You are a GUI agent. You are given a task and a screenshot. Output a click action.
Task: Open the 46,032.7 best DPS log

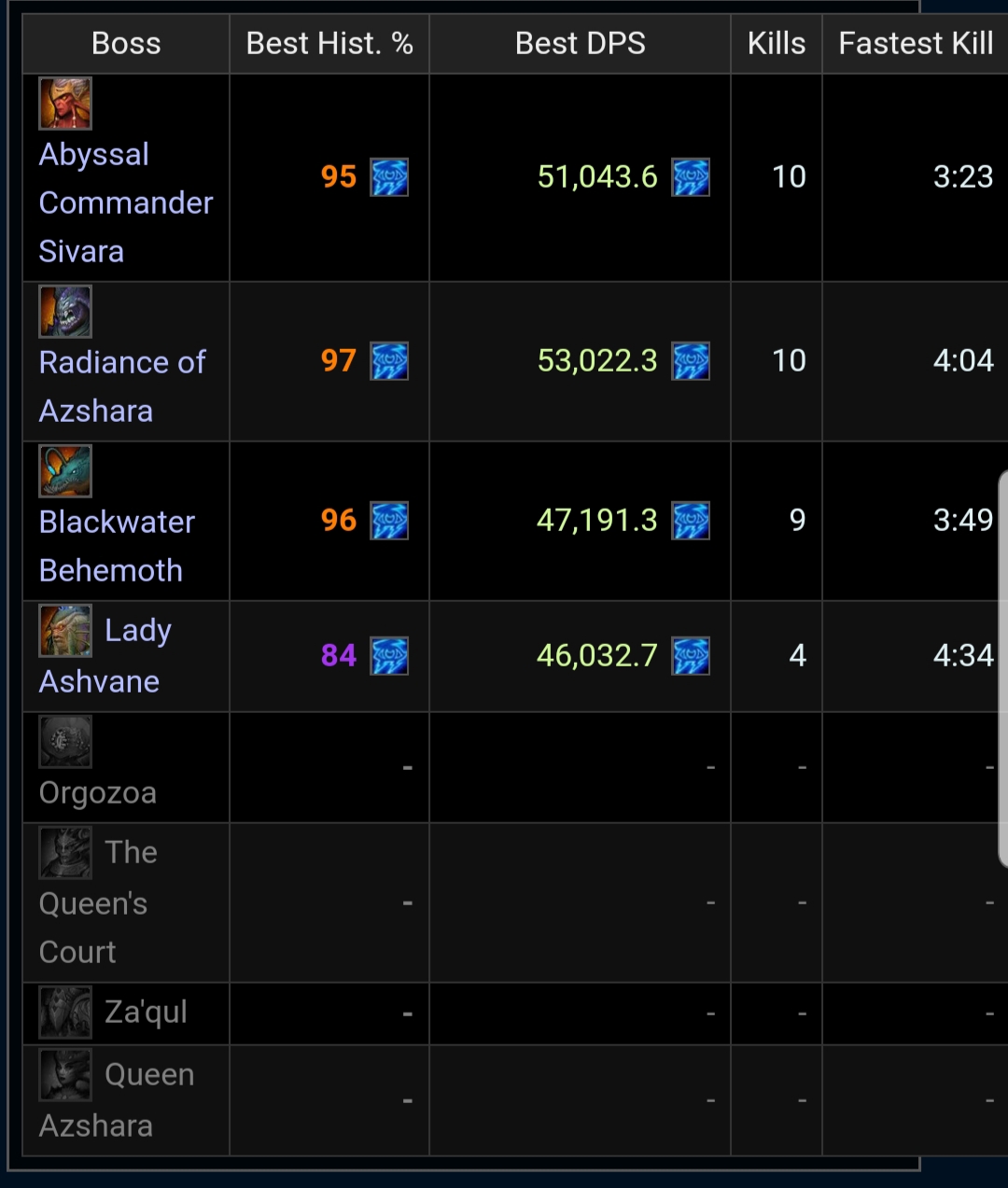(x=597, y=656)
